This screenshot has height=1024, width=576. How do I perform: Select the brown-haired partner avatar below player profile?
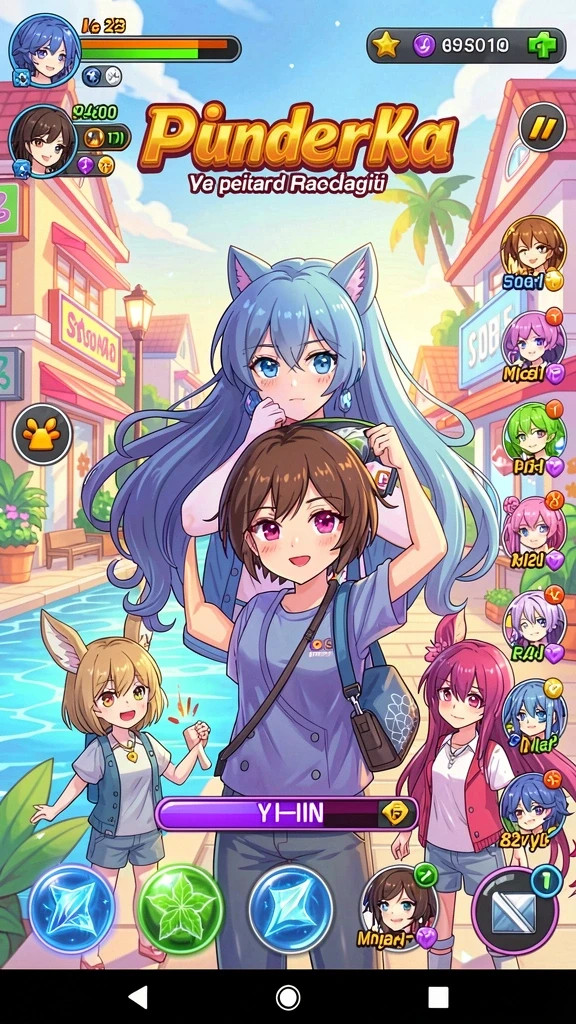click(x=42, y=140)
